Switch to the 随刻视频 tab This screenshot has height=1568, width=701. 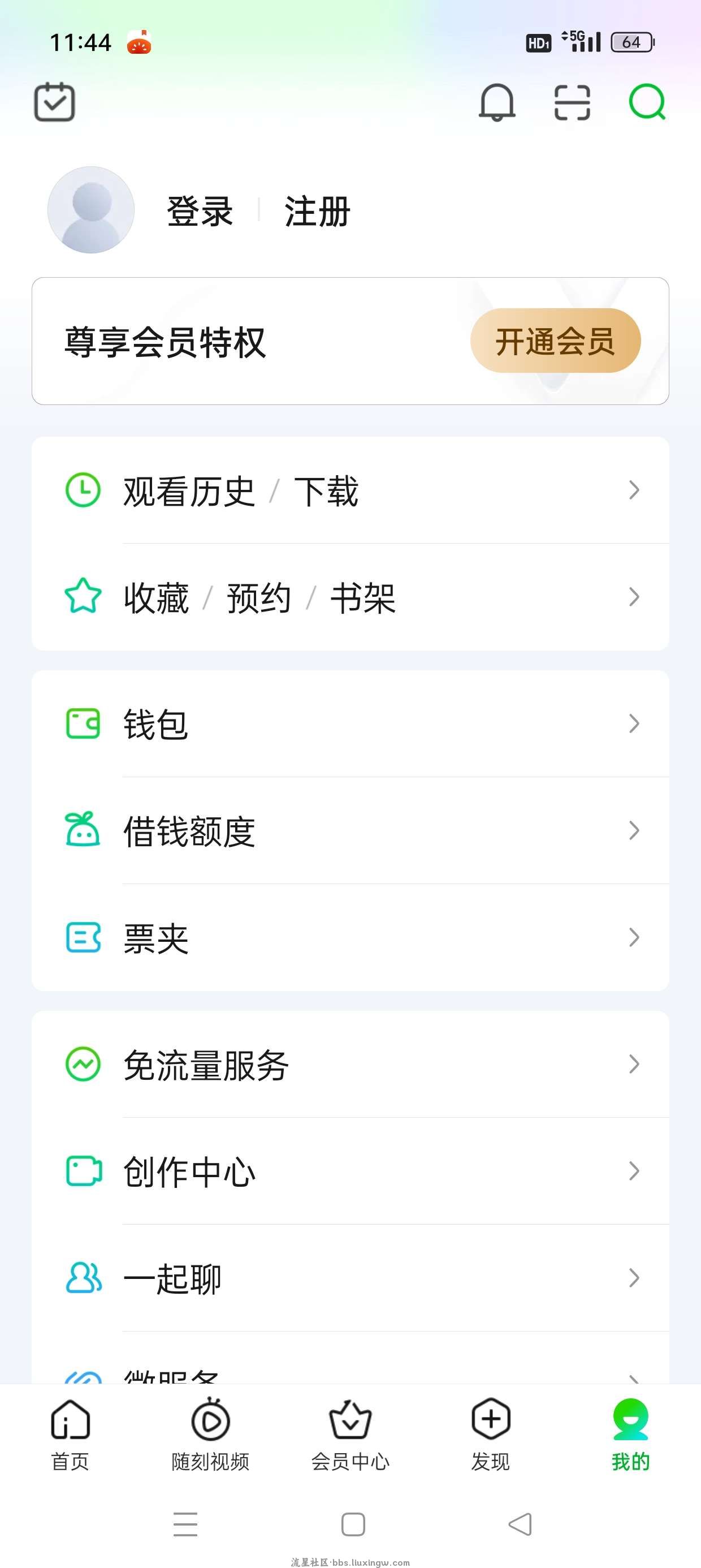[210, 1435]
